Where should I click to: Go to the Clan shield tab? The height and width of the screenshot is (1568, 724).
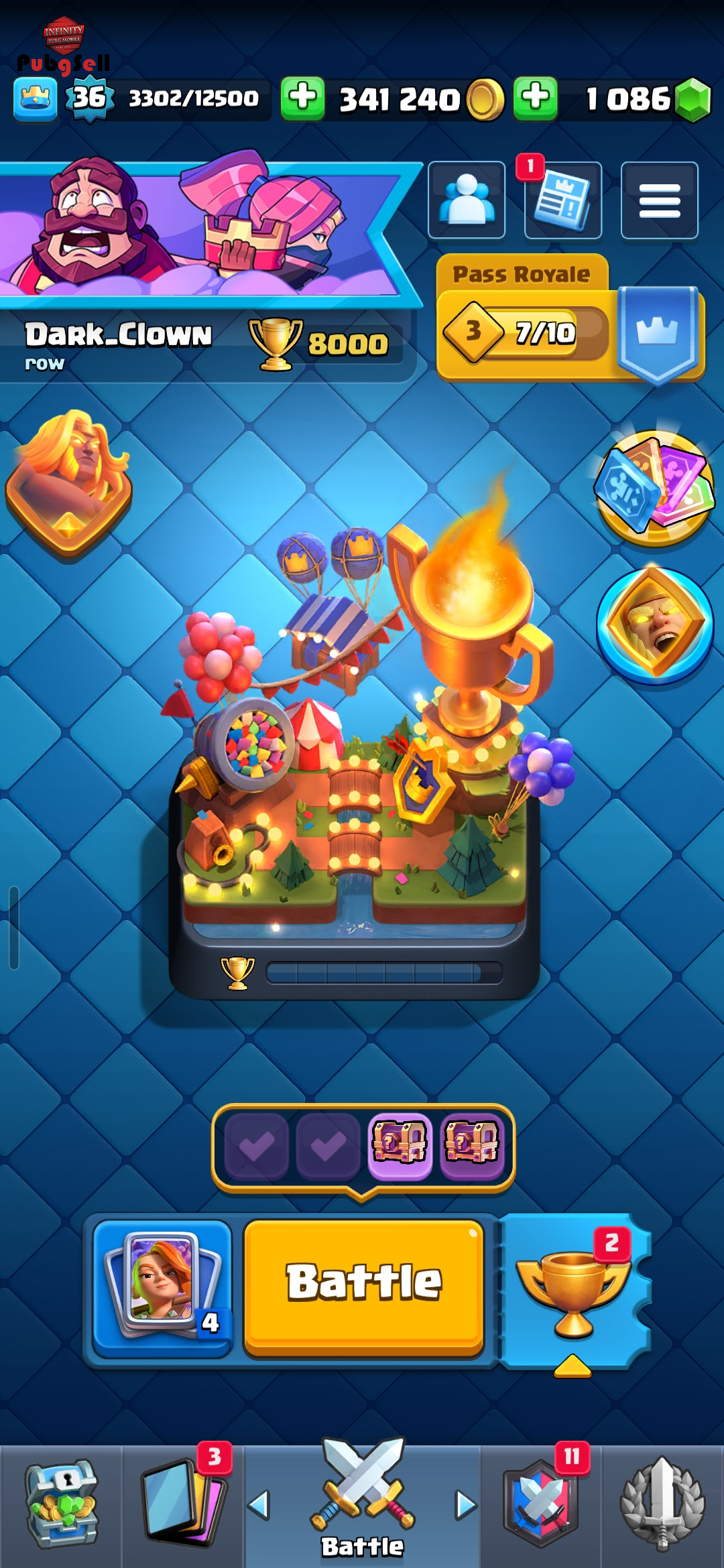pos(542,1504)
